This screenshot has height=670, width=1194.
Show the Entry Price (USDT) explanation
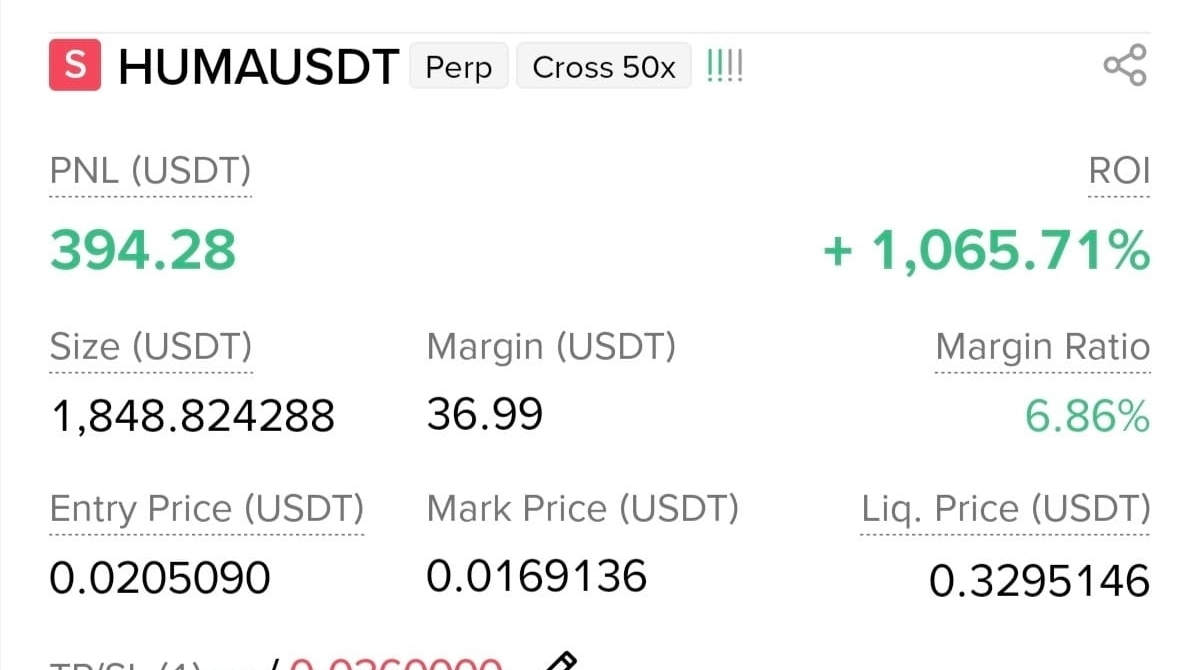point(206,510)
